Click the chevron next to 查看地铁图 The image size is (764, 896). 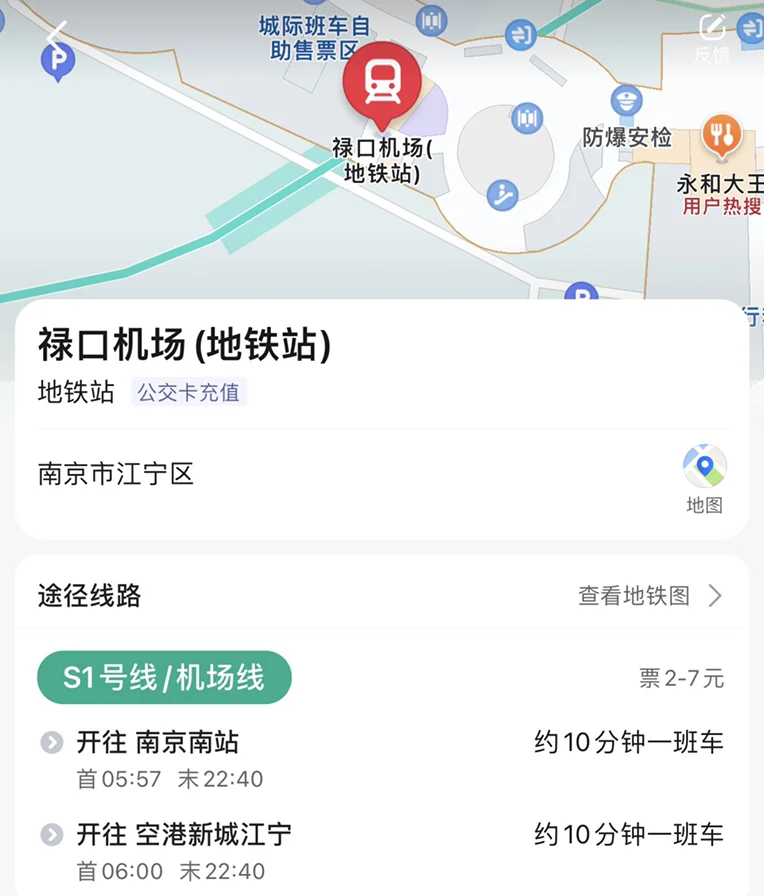[x=714, y=596]
